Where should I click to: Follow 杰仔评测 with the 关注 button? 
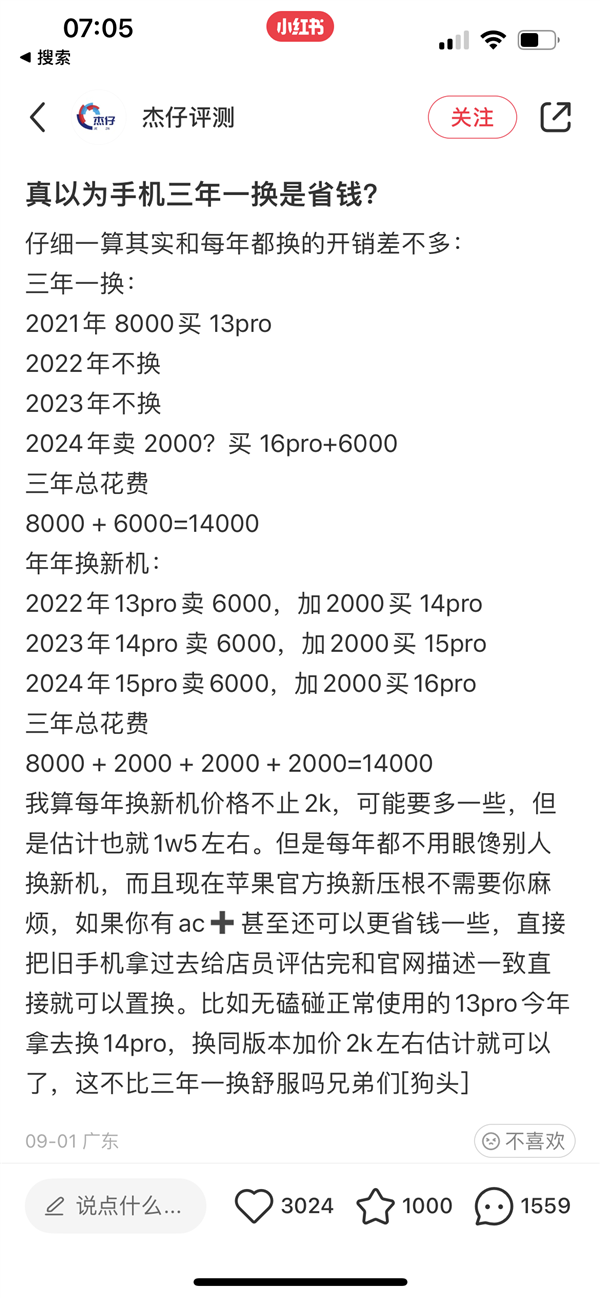[472, 117]
